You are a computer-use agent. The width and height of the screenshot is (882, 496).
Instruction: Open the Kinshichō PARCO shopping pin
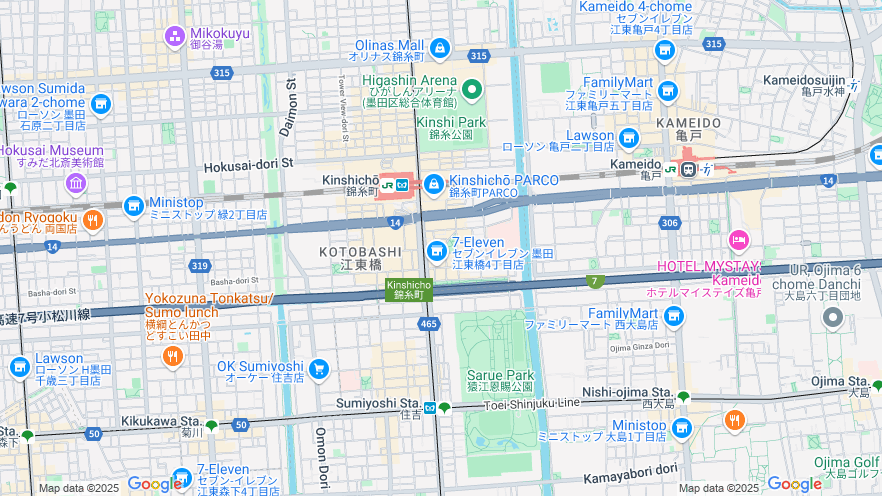coord(434,183)
